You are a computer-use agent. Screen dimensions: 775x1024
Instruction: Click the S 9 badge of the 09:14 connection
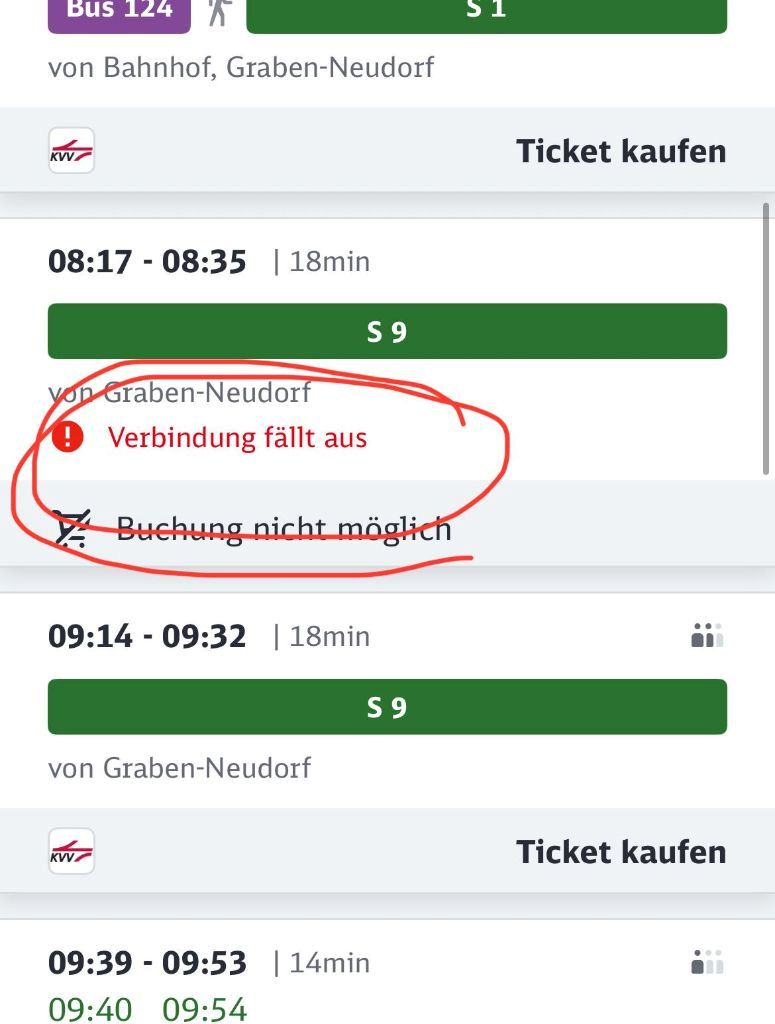pyautogui.click(x=387, y=707)
